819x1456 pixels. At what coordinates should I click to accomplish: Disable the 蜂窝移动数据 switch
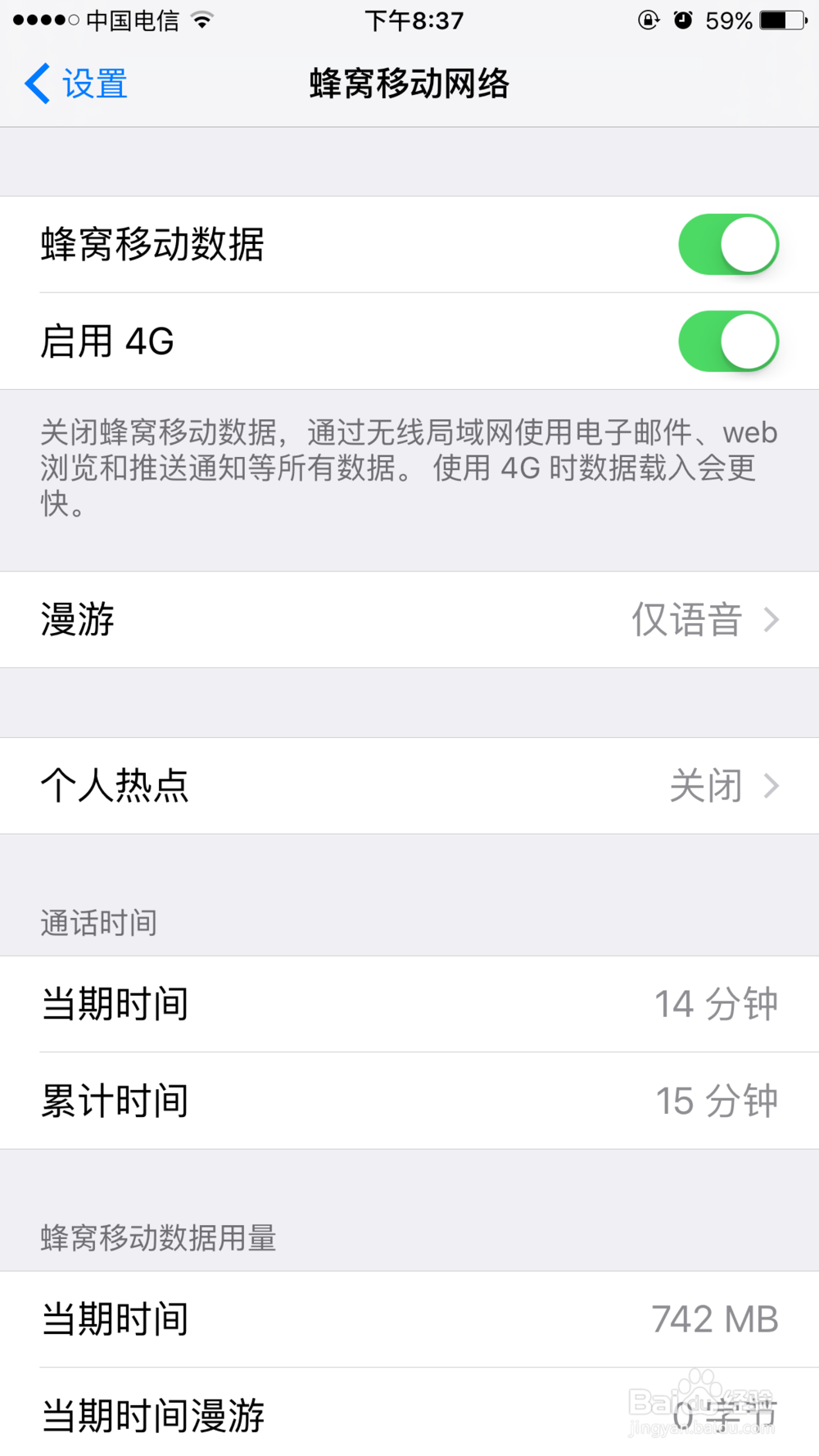[727, 244]
